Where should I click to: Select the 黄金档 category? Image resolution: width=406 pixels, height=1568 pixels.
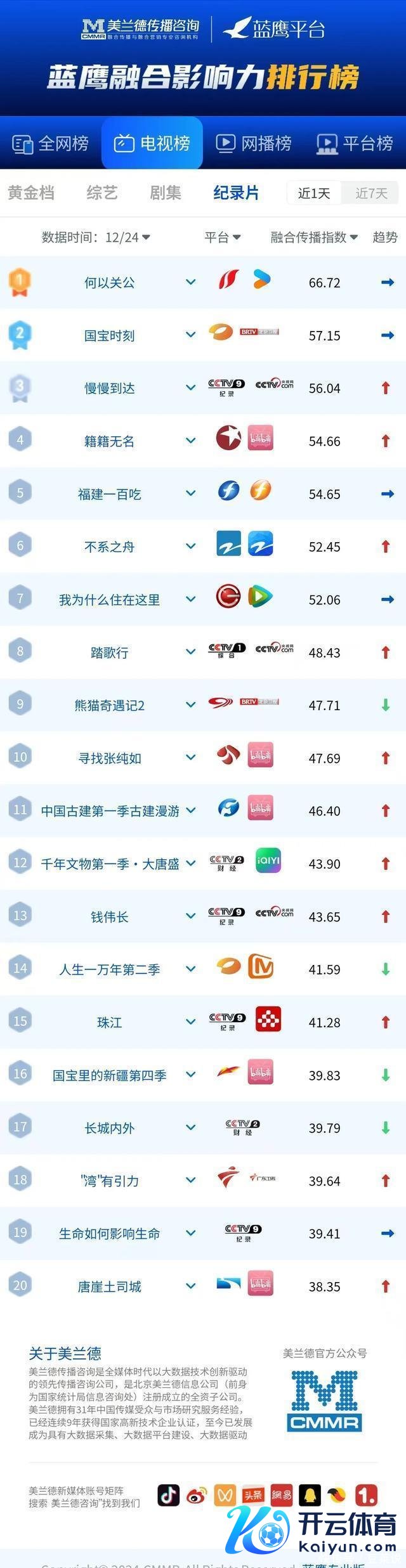[30, 193]
